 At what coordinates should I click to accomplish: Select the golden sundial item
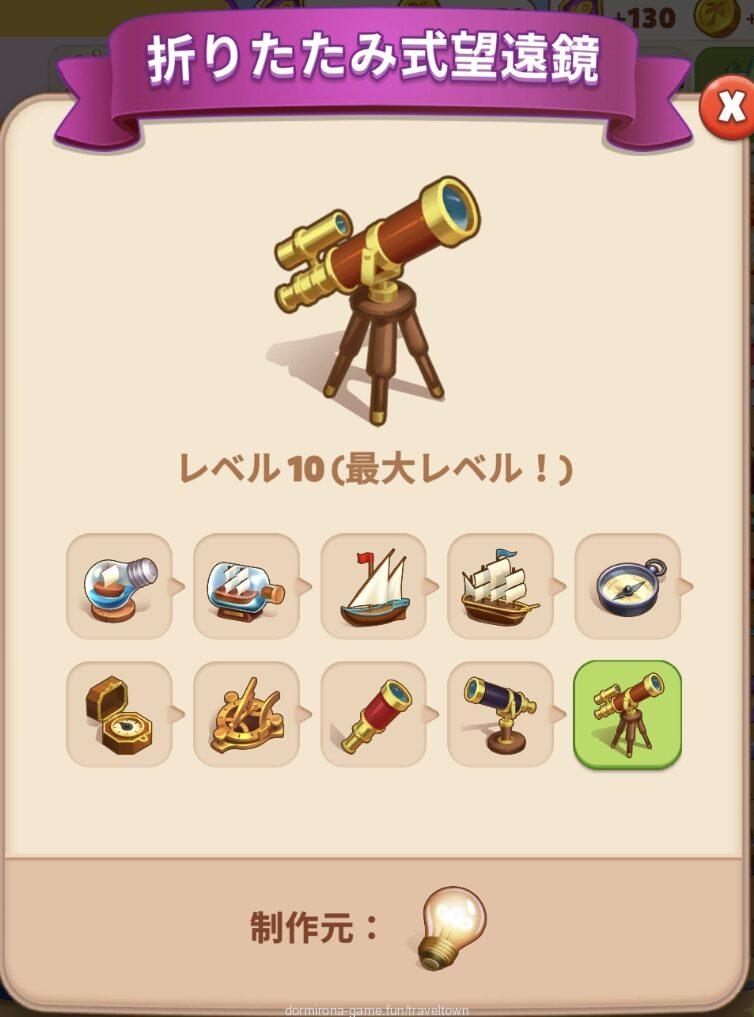tap(246, 714)
